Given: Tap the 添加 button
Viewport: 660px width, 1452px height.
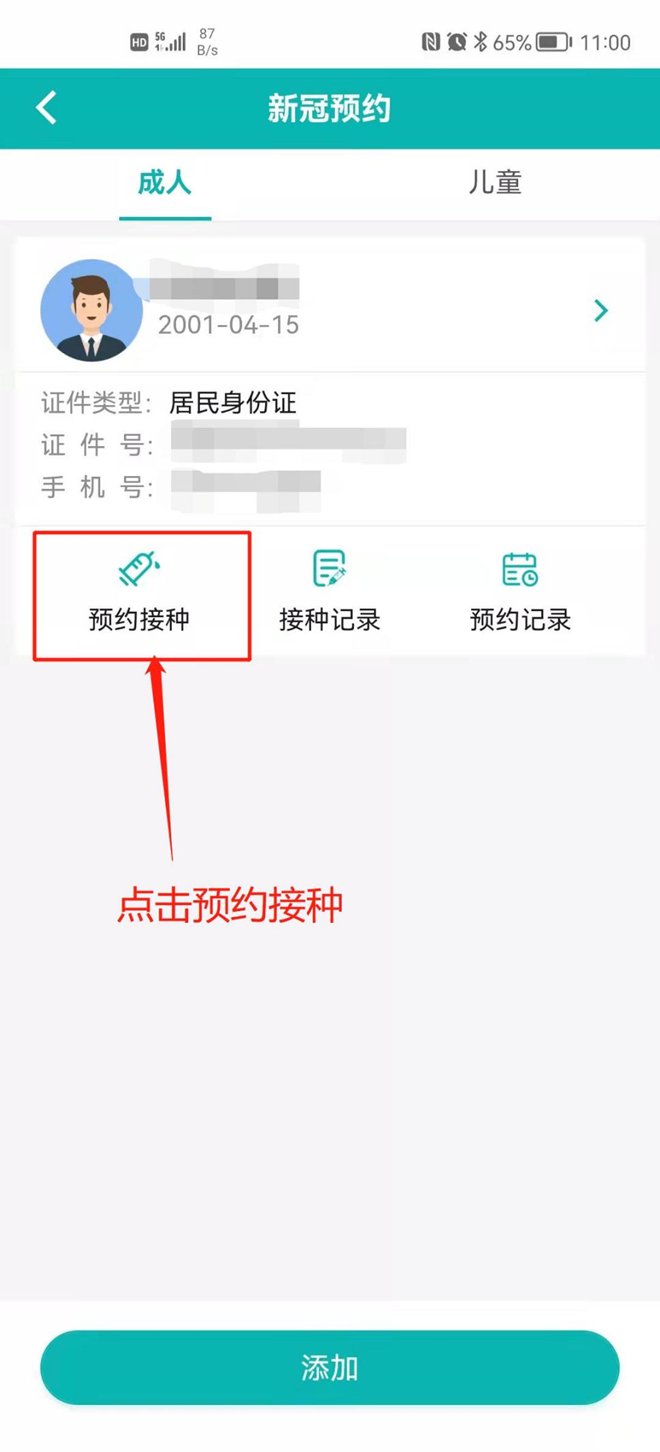Looking at the screenshot, I should 330,1368.
